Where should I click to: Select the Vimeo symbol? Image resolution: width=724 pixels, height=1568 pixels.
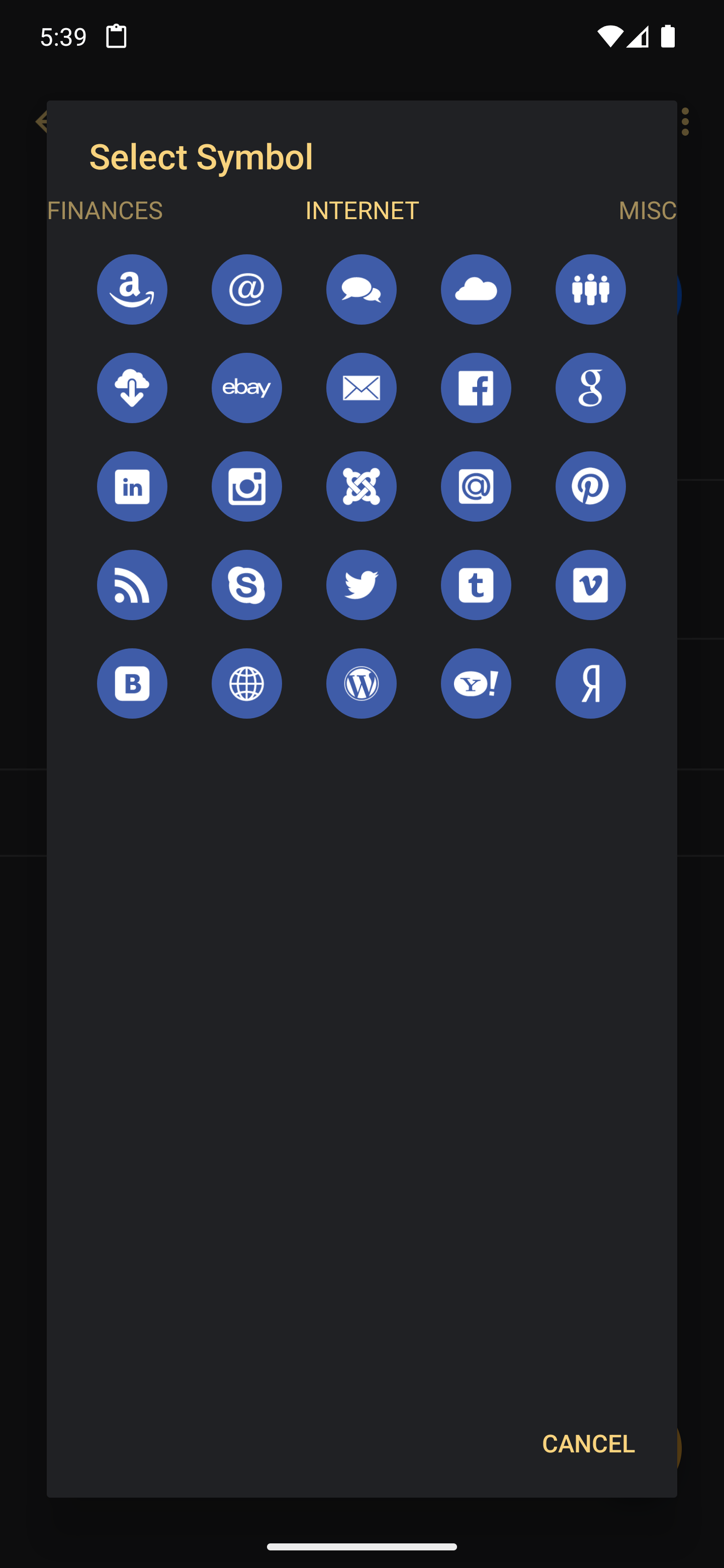(x=590, y=585)
